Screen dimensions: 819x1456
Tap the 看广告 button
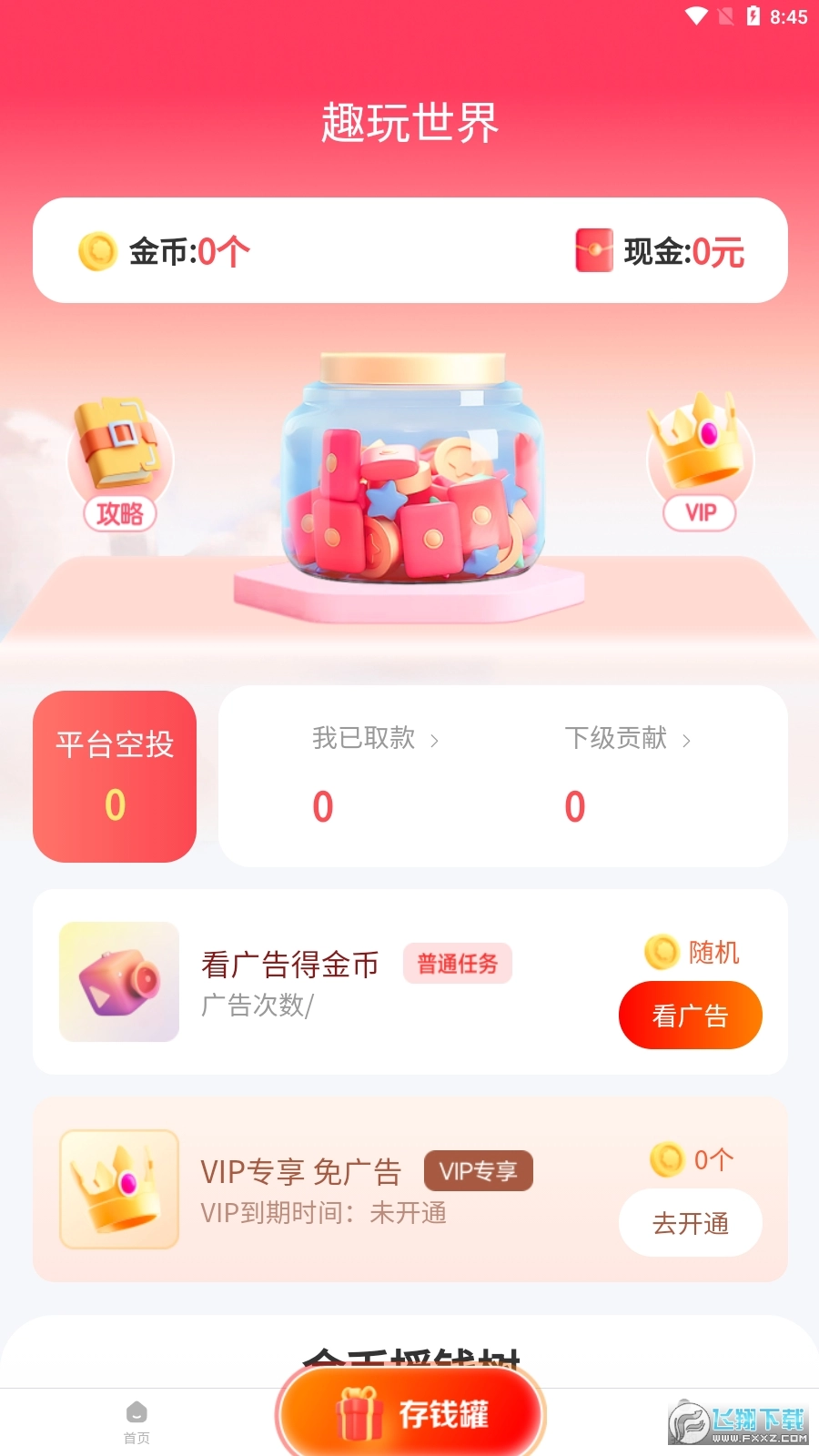pyautogui.click(x=691, y=1015)
